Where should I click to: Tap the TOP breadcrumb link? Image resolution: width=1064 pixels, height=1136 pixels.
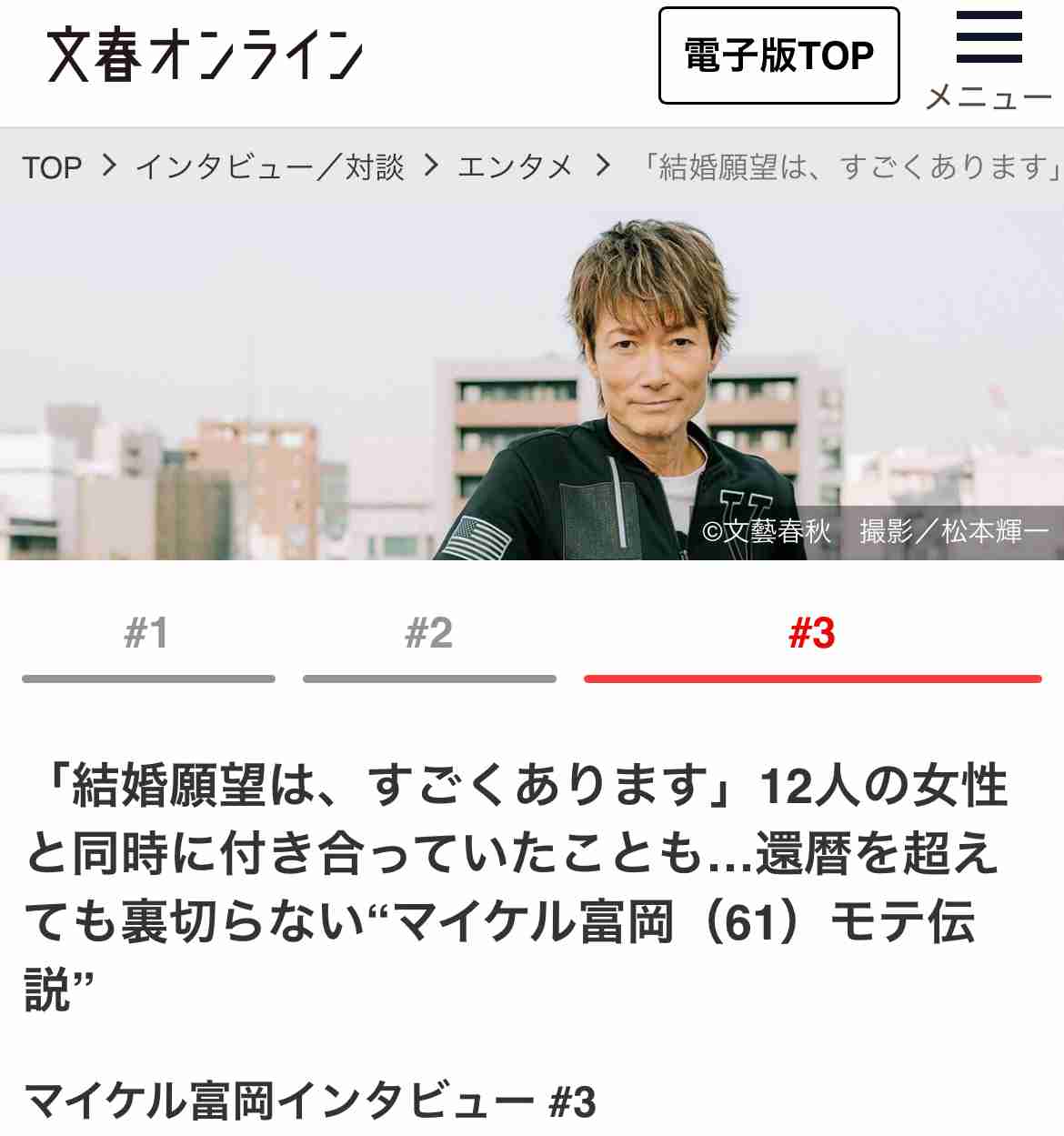[52, 167]
